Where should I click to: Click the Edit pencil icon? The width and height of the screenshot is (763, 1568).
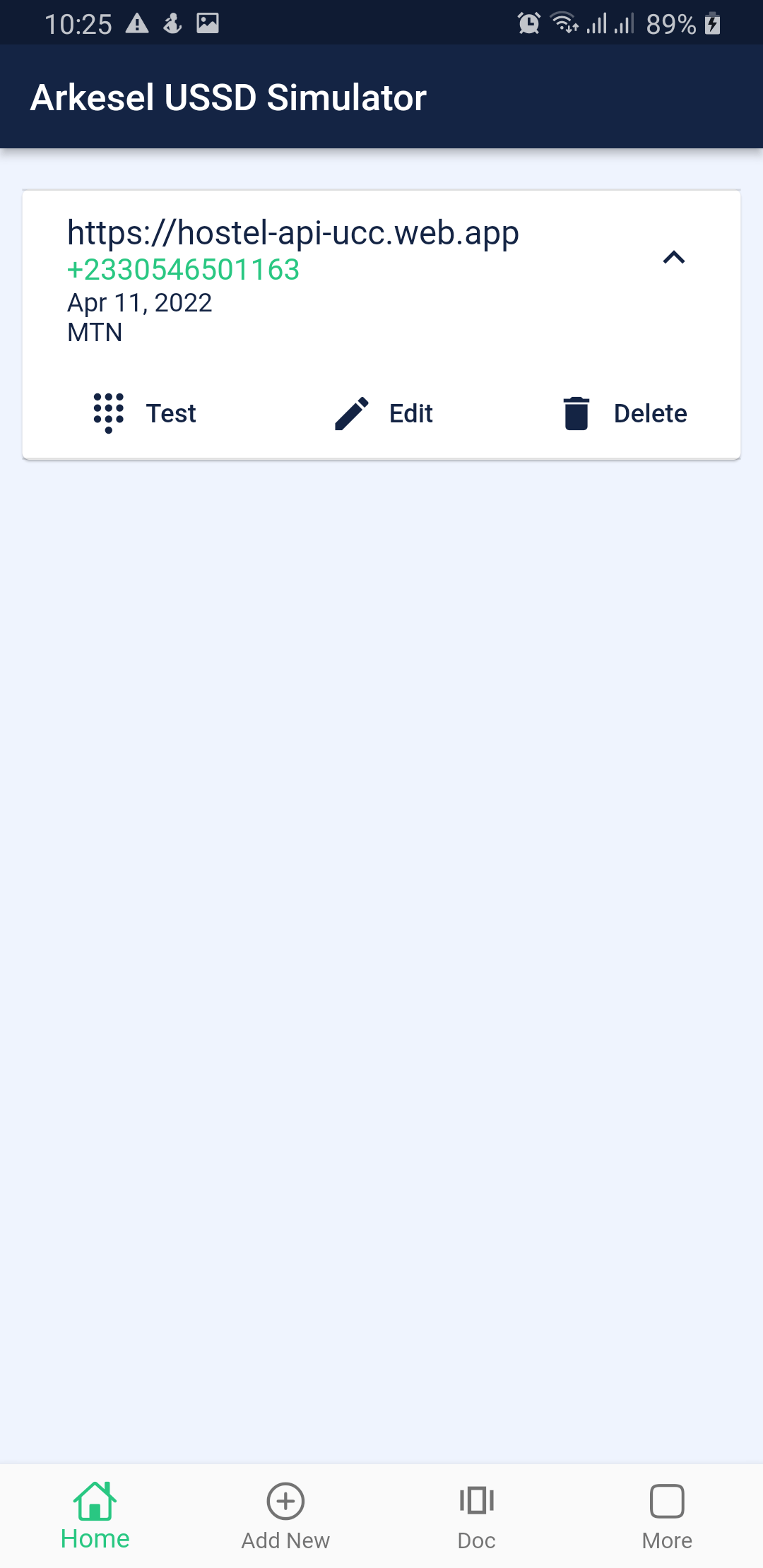pos(351,413)
